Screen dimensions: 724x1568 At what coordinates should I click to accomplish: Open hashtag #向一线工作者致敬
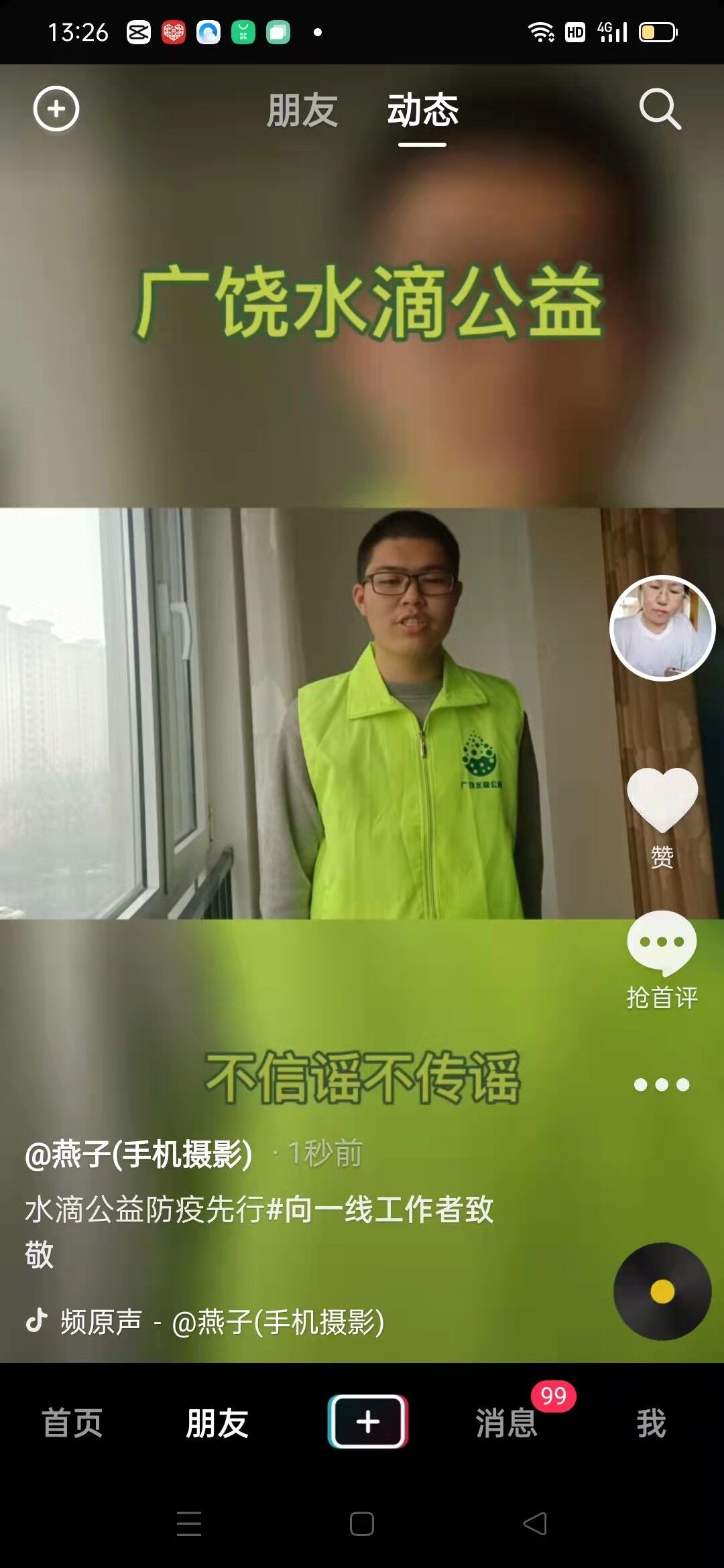point(259,1232)
